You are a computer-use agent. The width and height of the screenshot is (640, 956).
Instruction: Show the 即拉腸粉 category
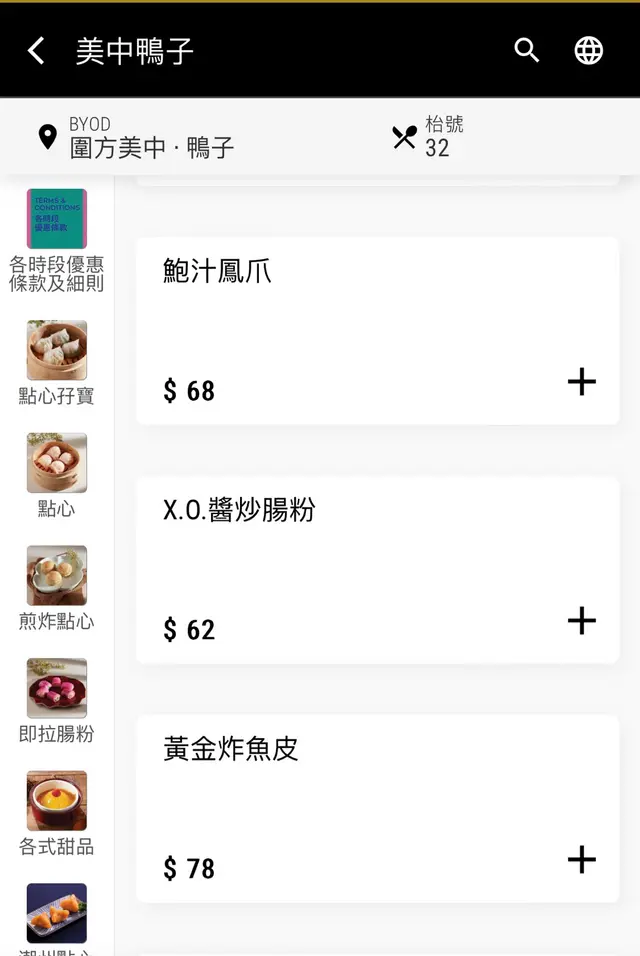point(57,701)
